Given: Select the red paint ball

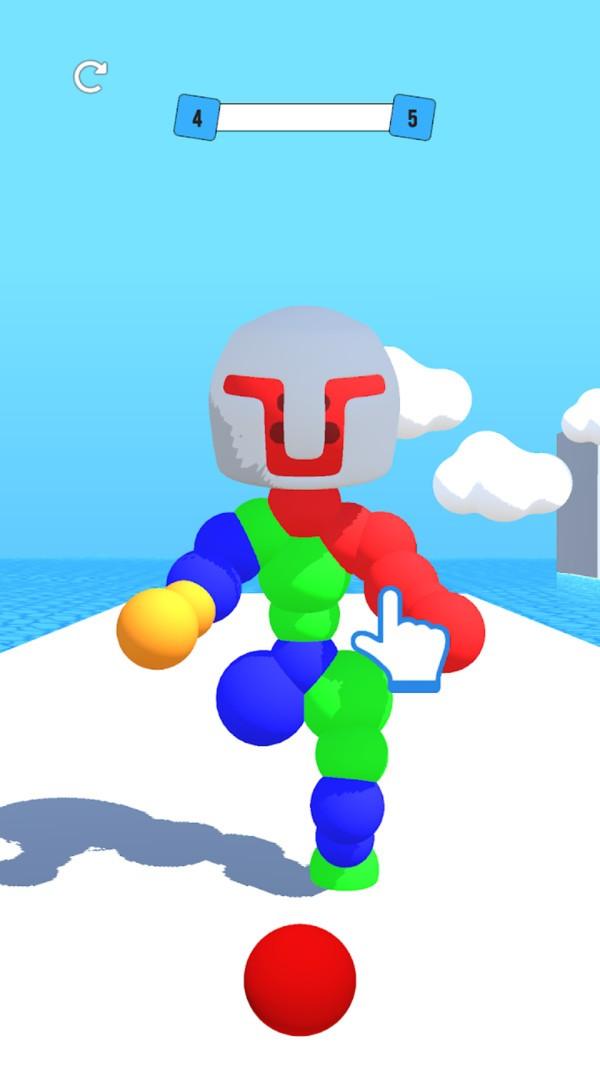Looking at the screenshot, I should tap(300, 979).
